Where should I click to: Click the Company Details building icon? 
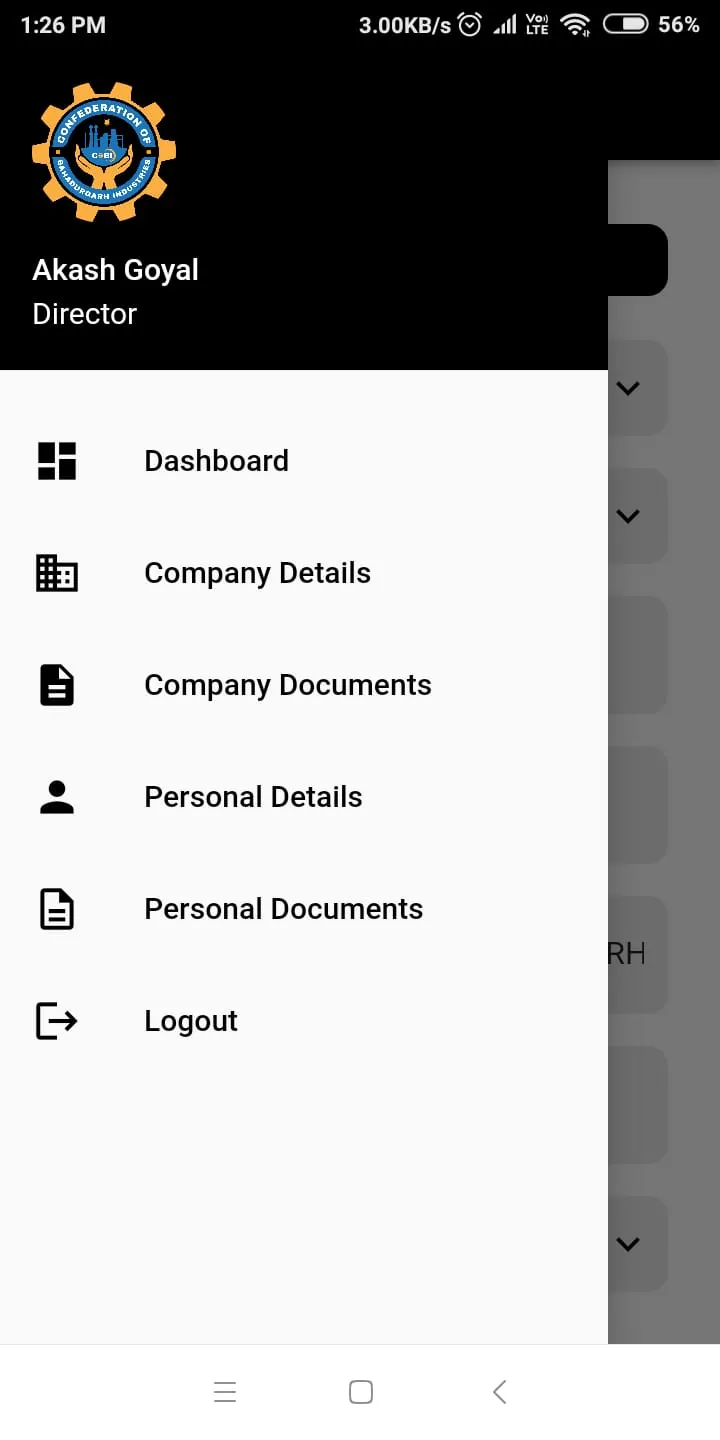[x=56, y=572]
